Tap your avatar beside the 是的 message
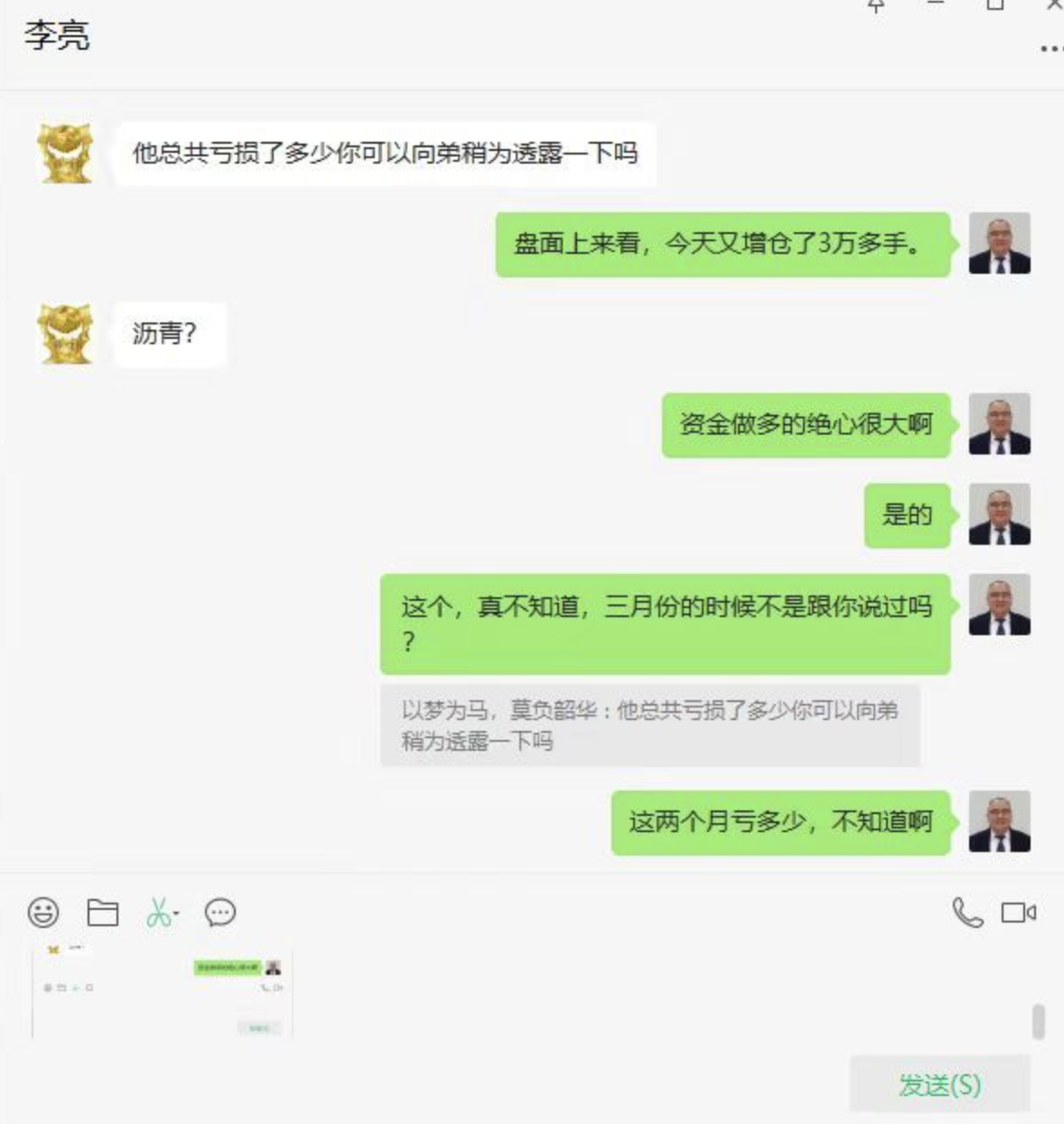Screen dimensions: 1064x1124 pos(999,515)
